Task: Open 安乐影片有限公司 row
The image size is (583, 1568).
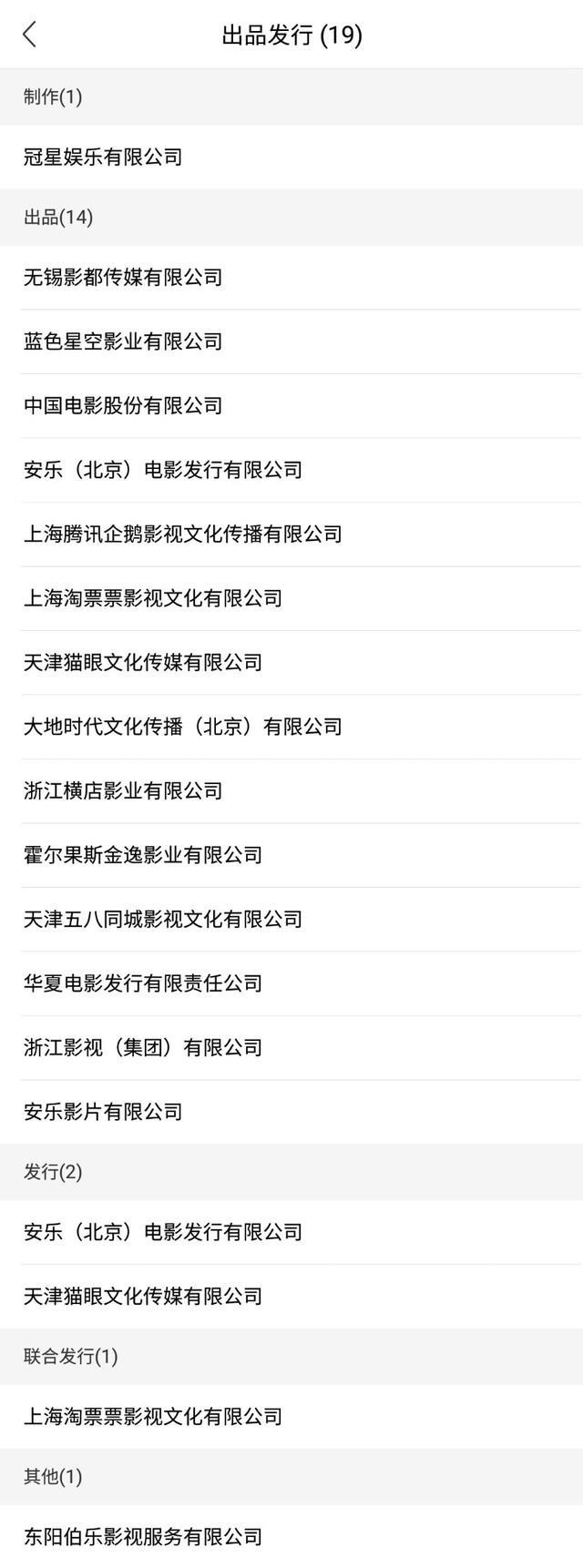Action: [103, 1112]
